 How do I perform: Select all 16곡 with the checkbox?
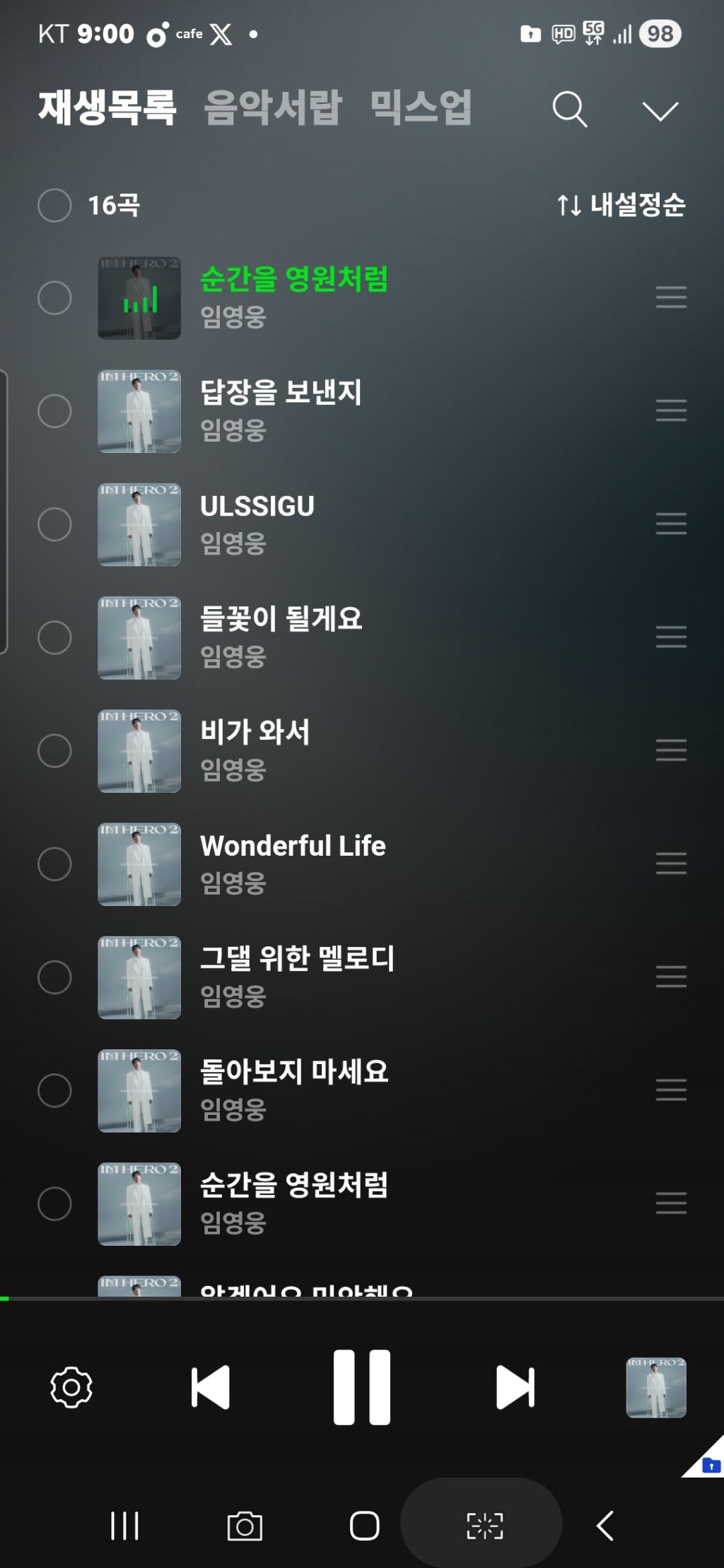point(54,206)
